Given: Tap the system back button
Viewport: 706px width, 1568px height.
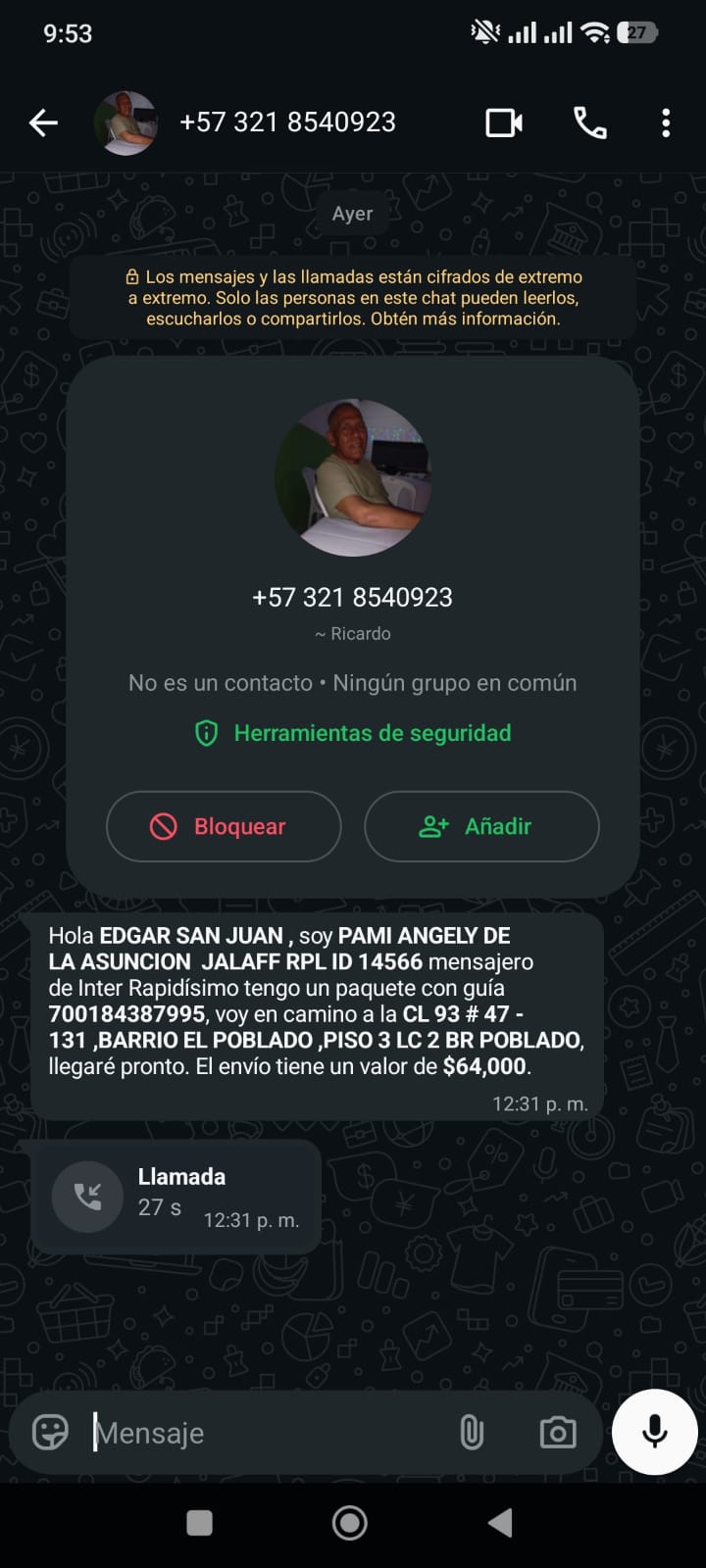Looking at the screenshot, I should 500,1522.
